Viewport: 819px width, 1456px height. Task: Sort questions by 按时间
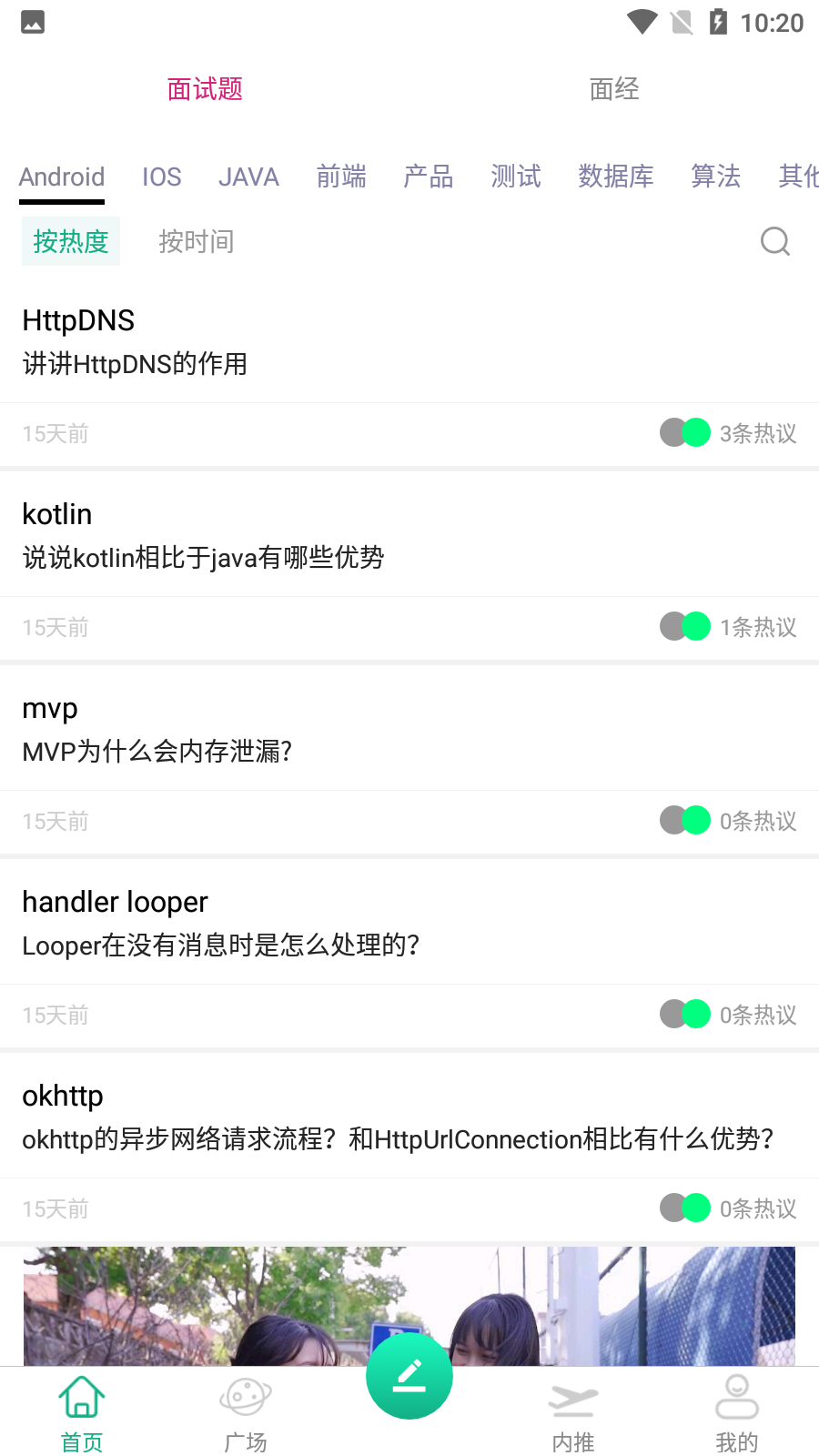point(197,241)
